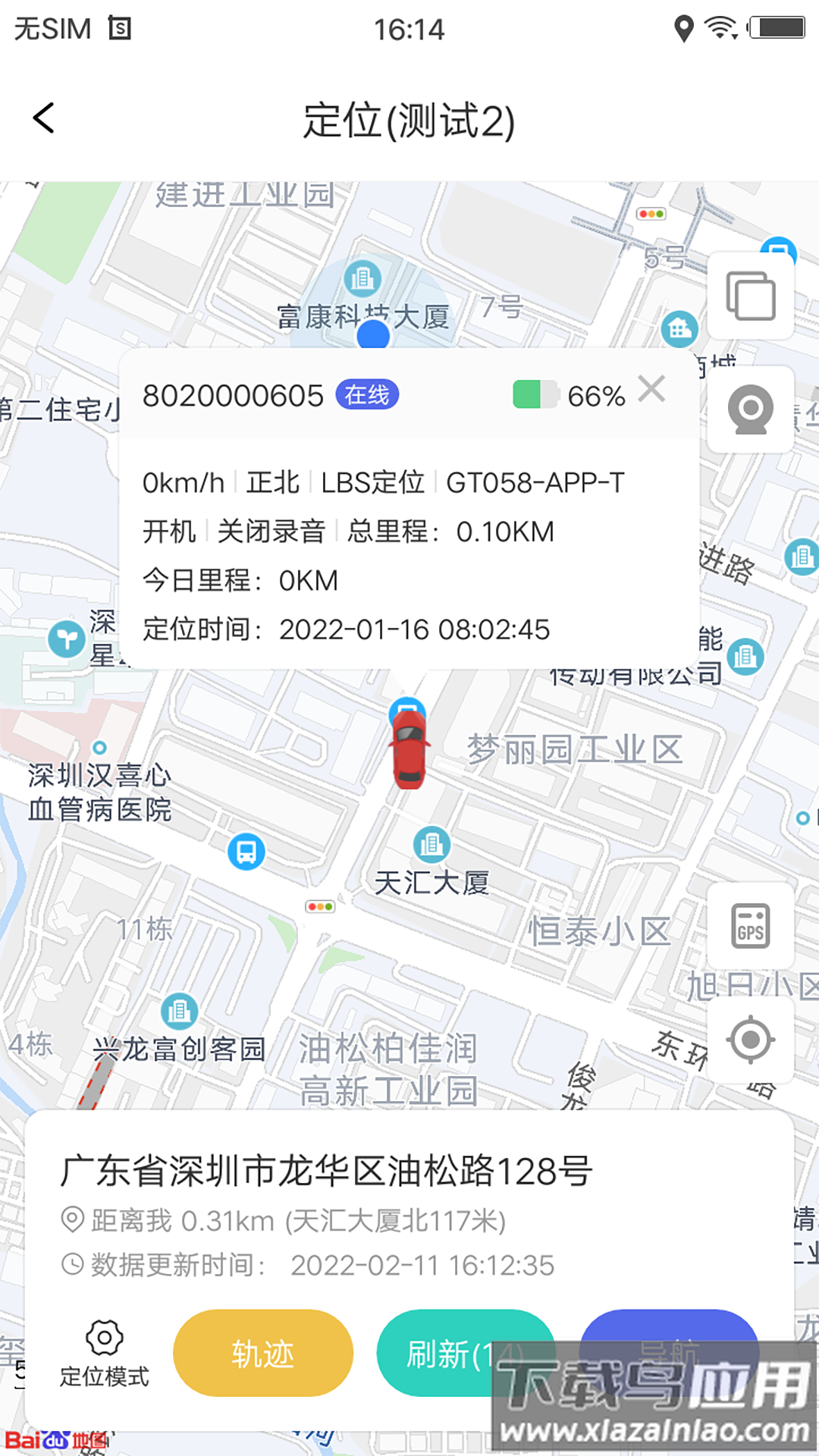This screenshot has height=1456, width=819.
Task: Center map on my current location
Action: (750, 1040)
